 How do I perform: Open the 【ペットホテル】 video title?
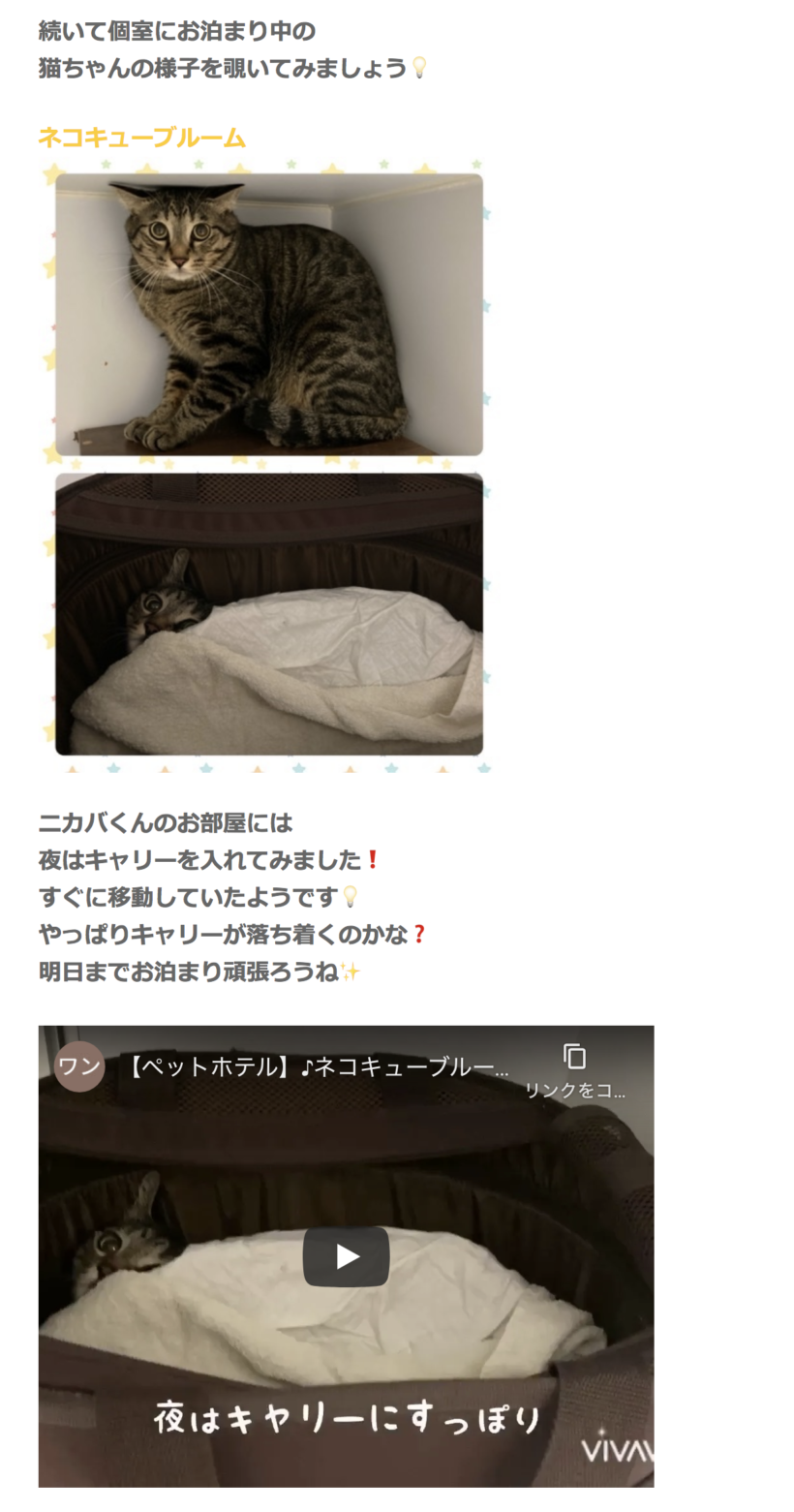(x=319, y=1067)
